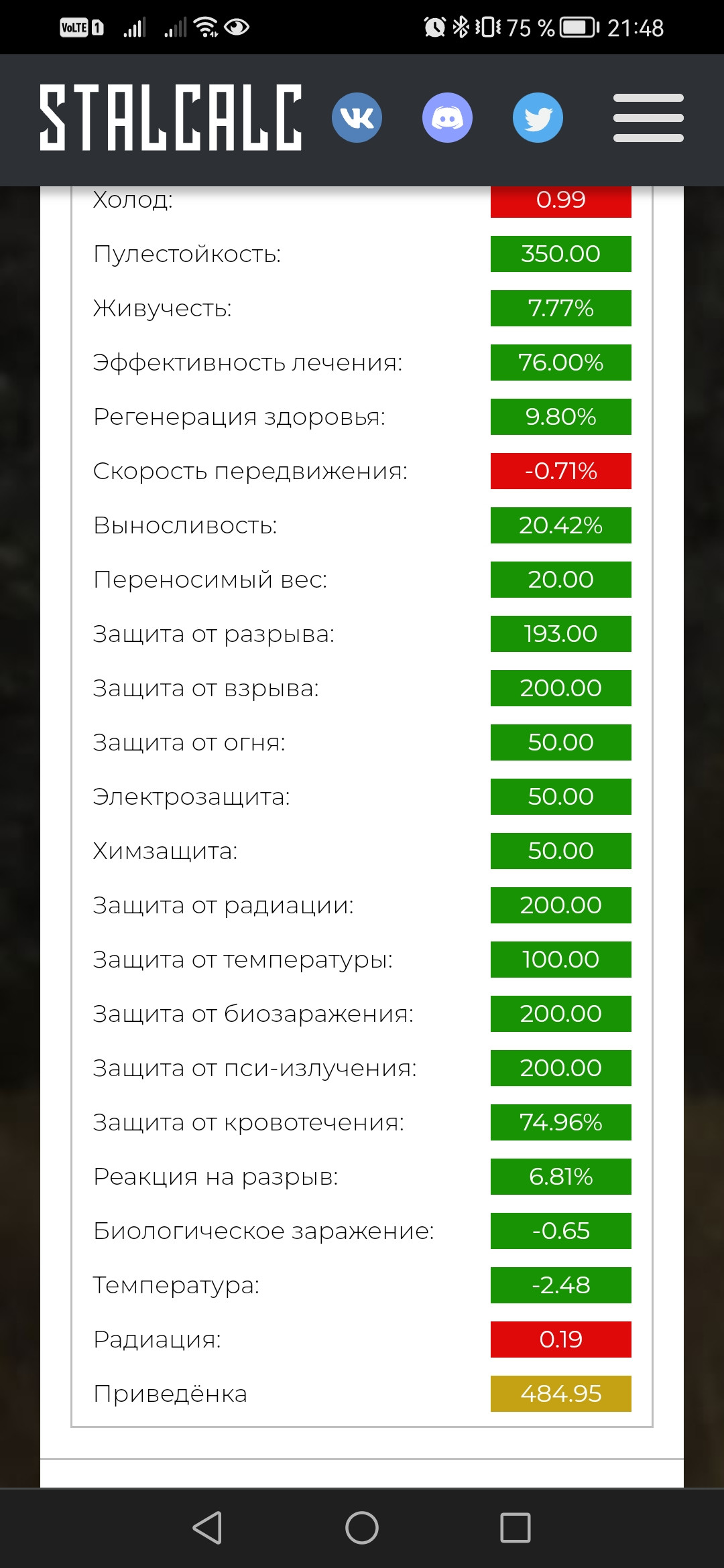Image resolution: width=724 pixels, height=1568 pixels.
Task: Open the recent apps overview
Action: (x=516, y=1528)
